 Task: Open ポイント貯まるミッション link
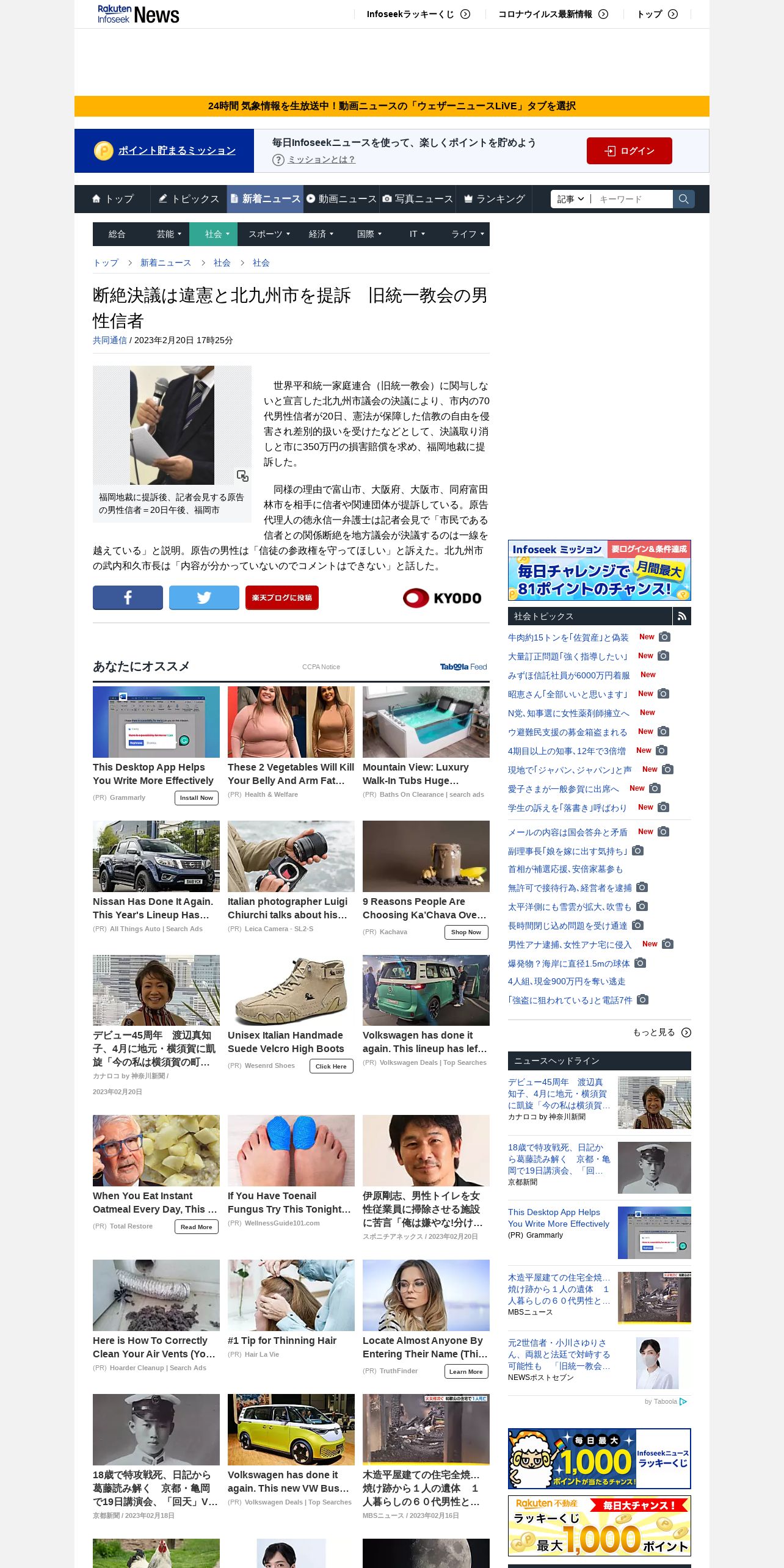click(176, 150)
